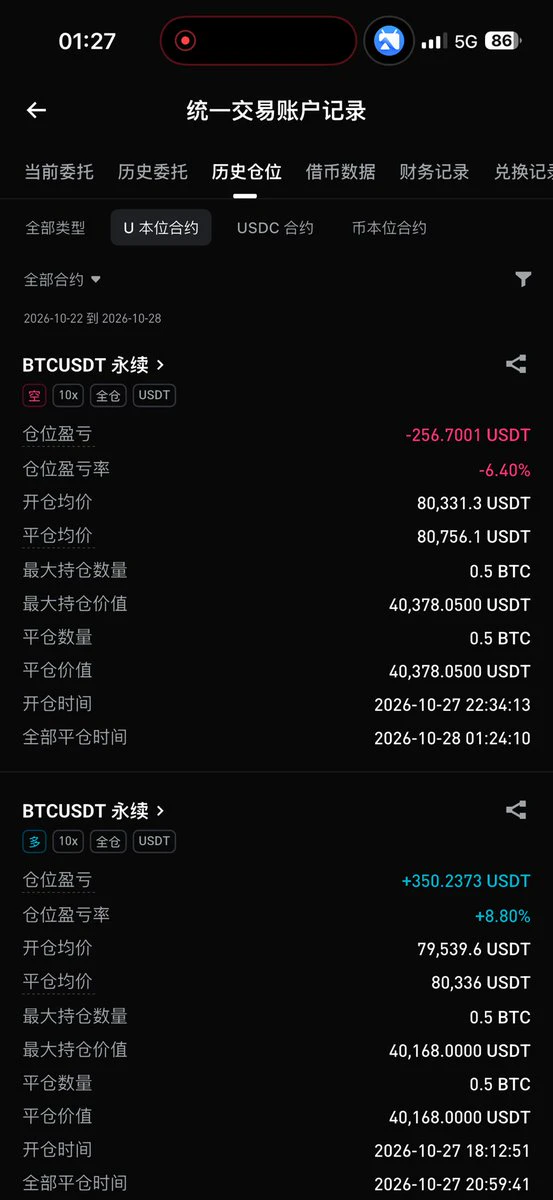The width and height of the screenshot is (553, 1200).
Task: Switch to the 历史委托 tab
Action: (x=153, y=172)
